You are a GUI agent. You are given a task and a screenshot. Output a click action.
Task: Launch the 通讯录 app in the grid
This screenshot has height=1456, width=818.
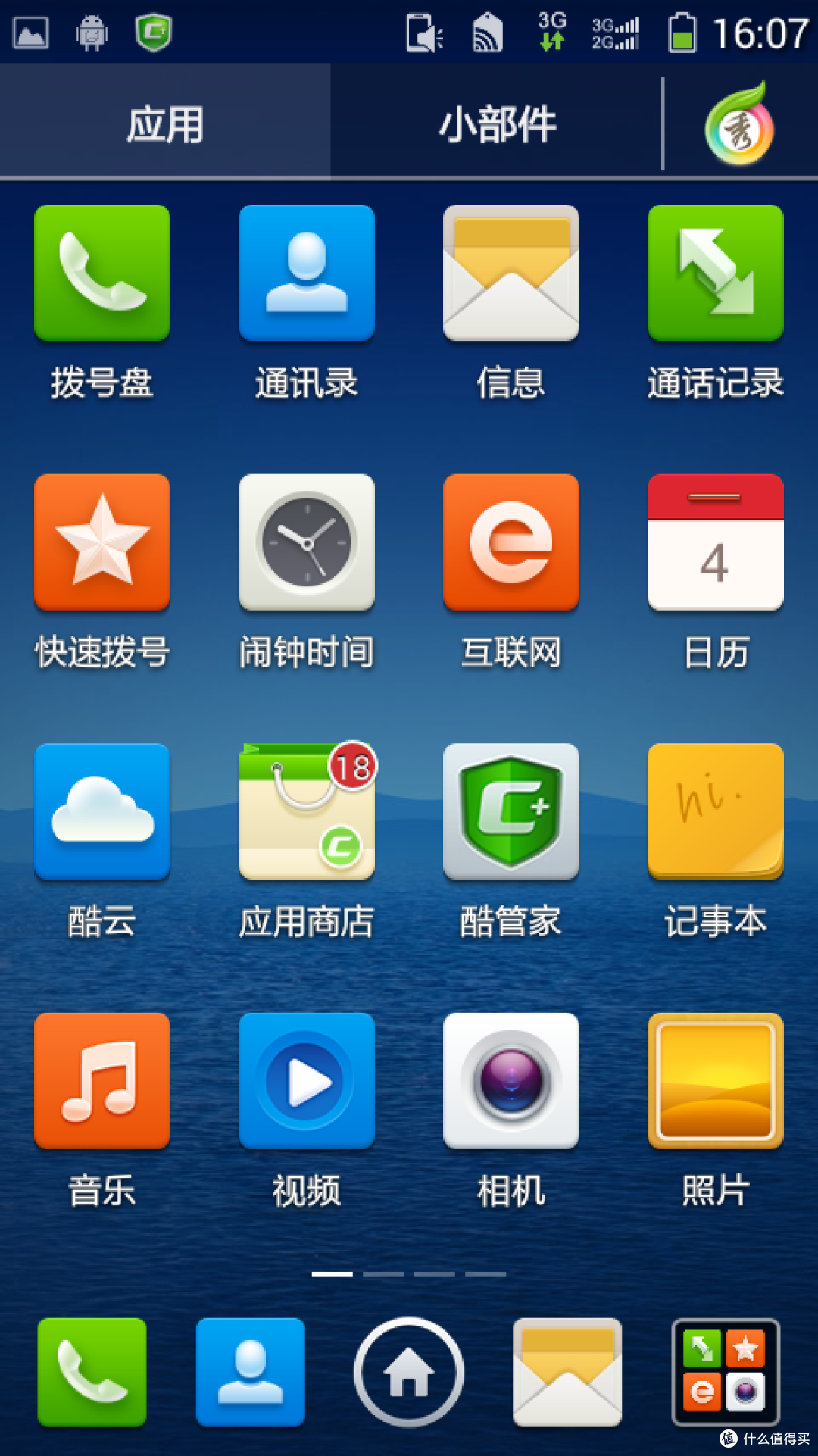pos(307,273)
